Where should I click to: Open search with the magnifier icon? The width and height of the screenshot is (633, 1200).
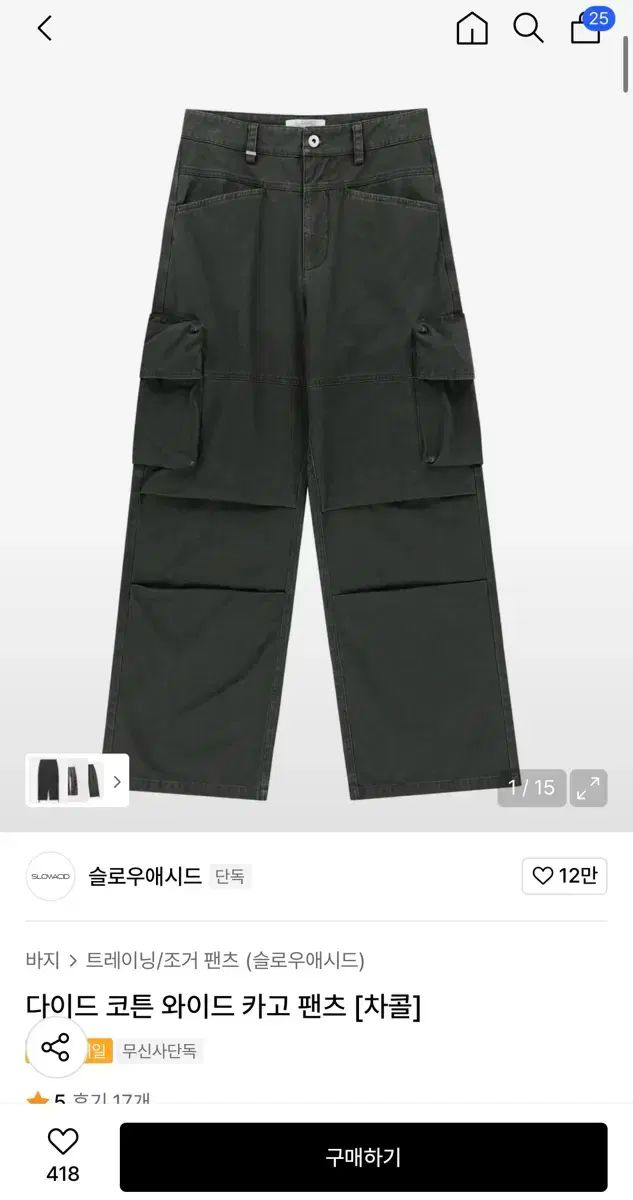coord(528,28)
